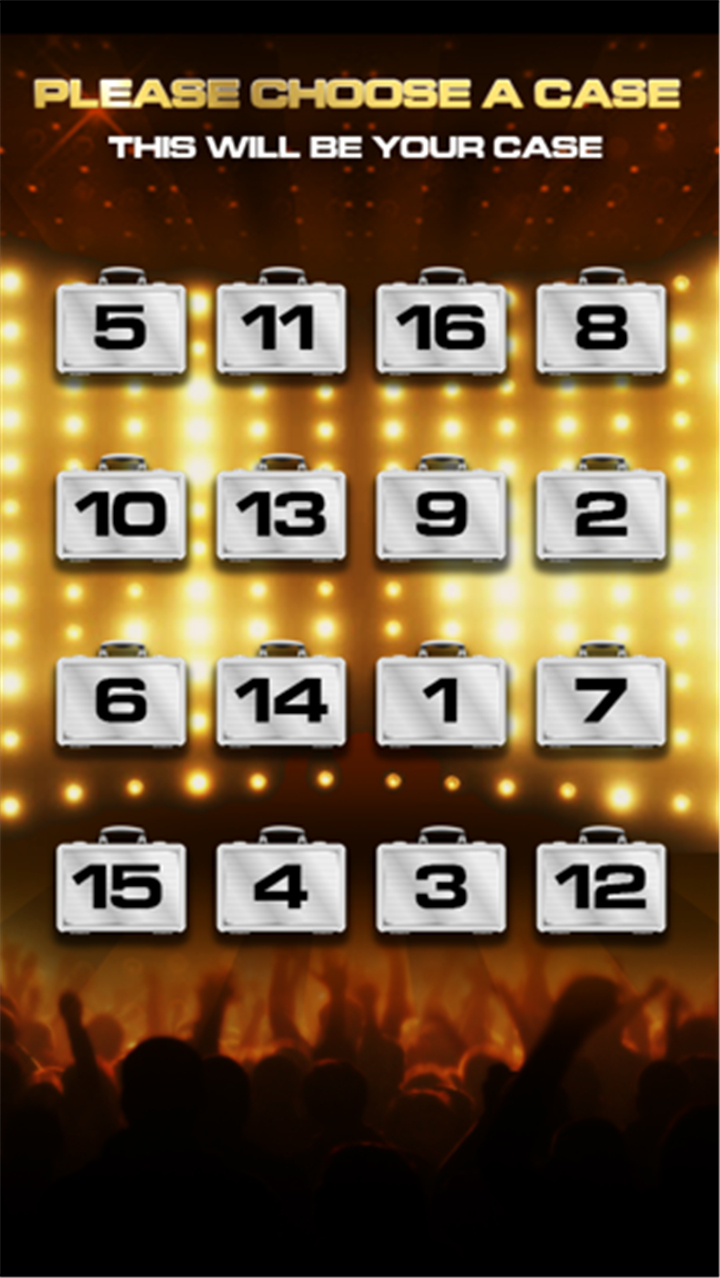Pick case number 1
The image size is (720, 1278).
point(441,695)
